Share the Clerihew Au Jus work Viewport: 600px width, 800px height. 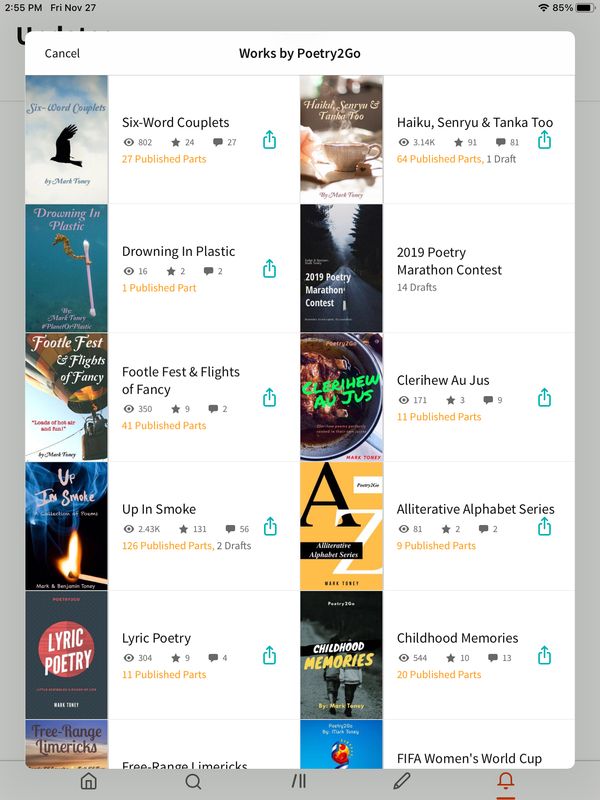click(x=544, y=398)
